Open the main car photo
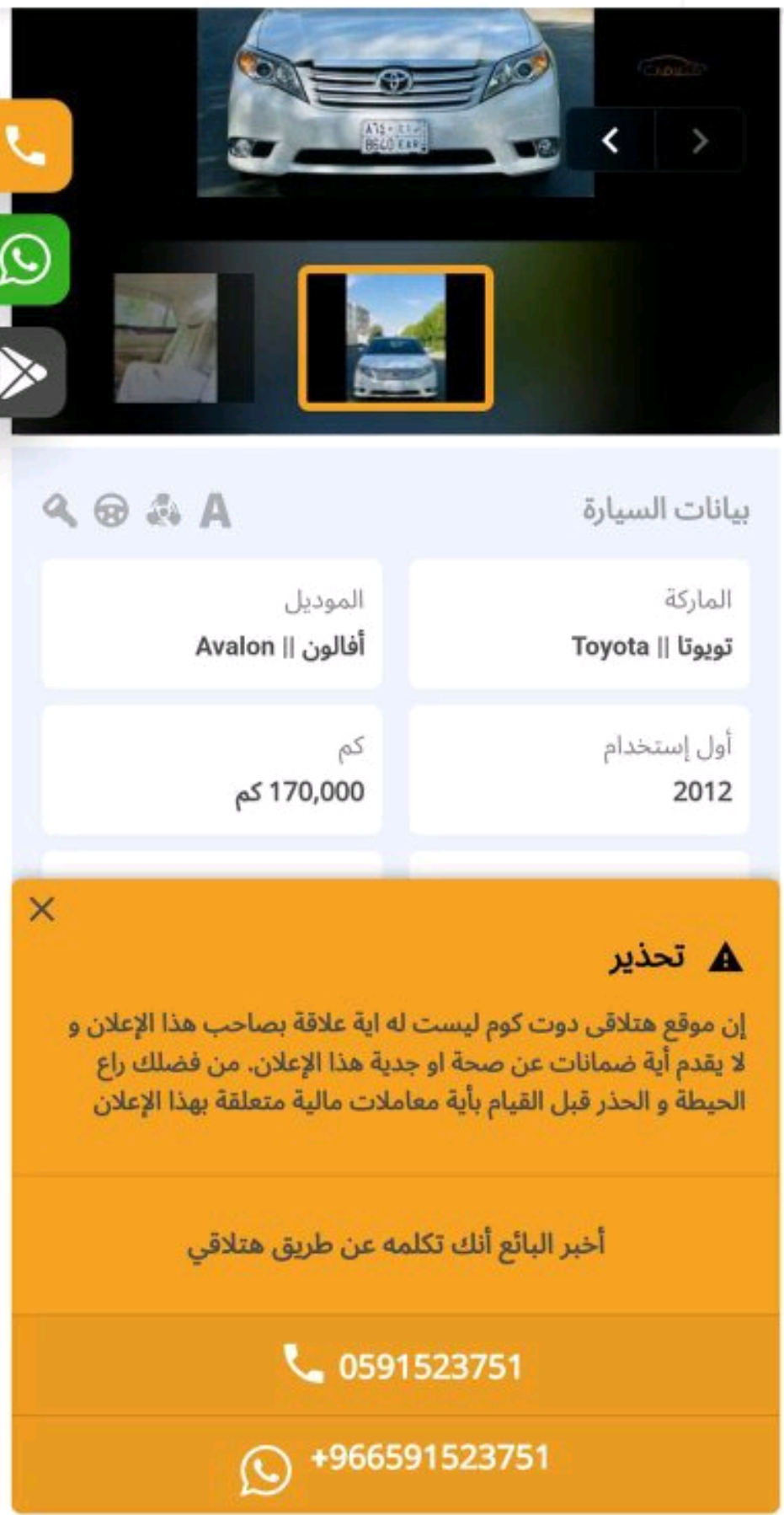The height and width of the screenshot is (1515, 784). [x=396, y=101]
